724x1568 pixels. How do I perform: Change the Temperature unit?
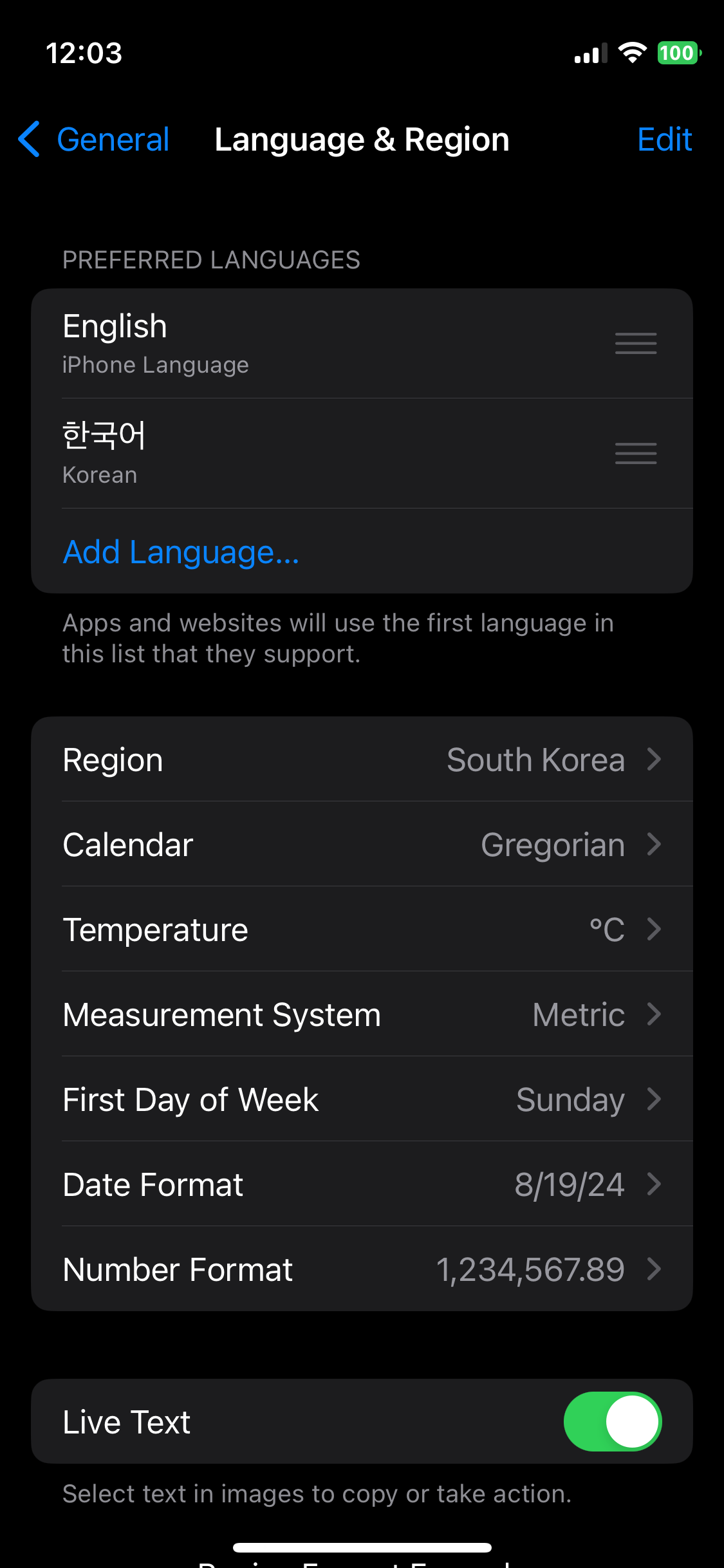point(362,929)
